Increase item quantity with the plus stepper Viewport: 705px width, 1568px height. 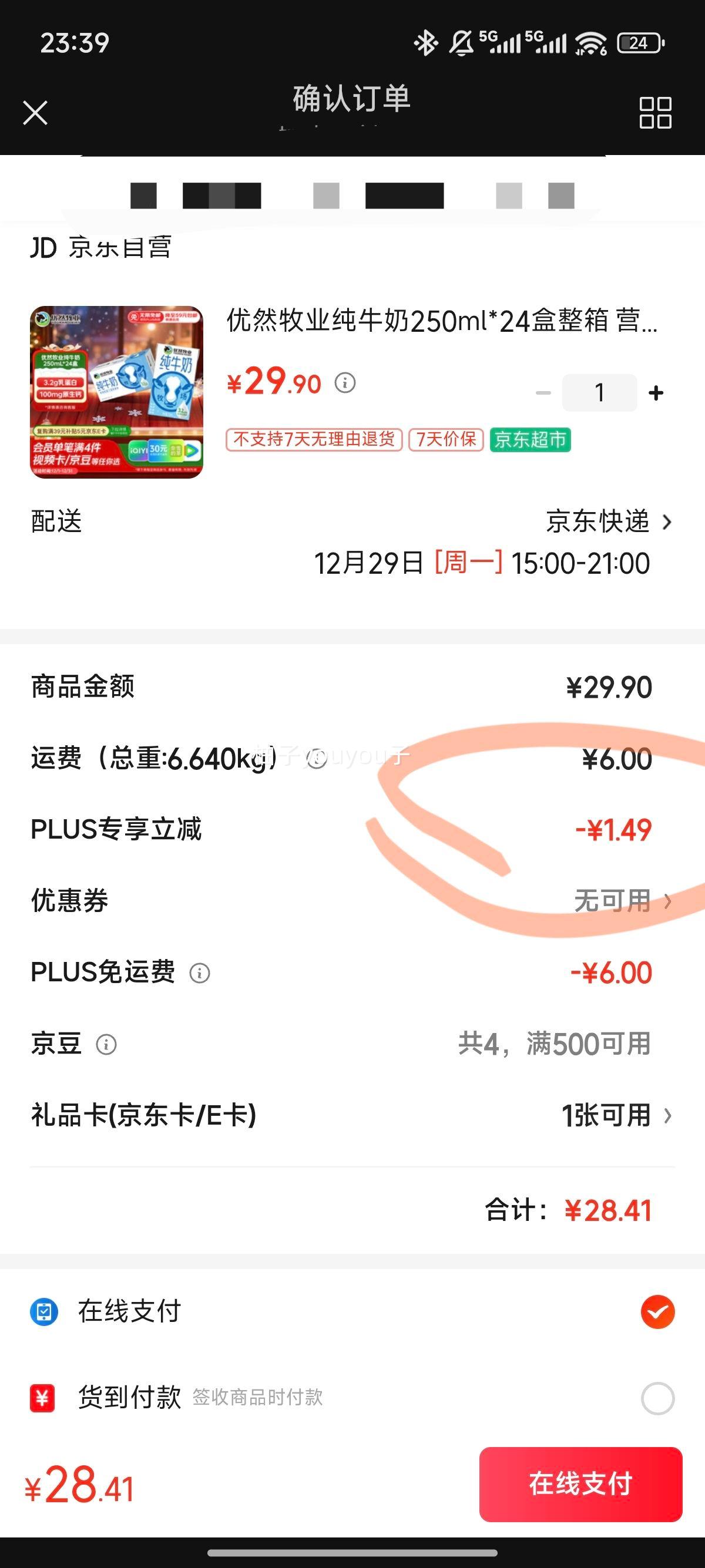[656, 393]
